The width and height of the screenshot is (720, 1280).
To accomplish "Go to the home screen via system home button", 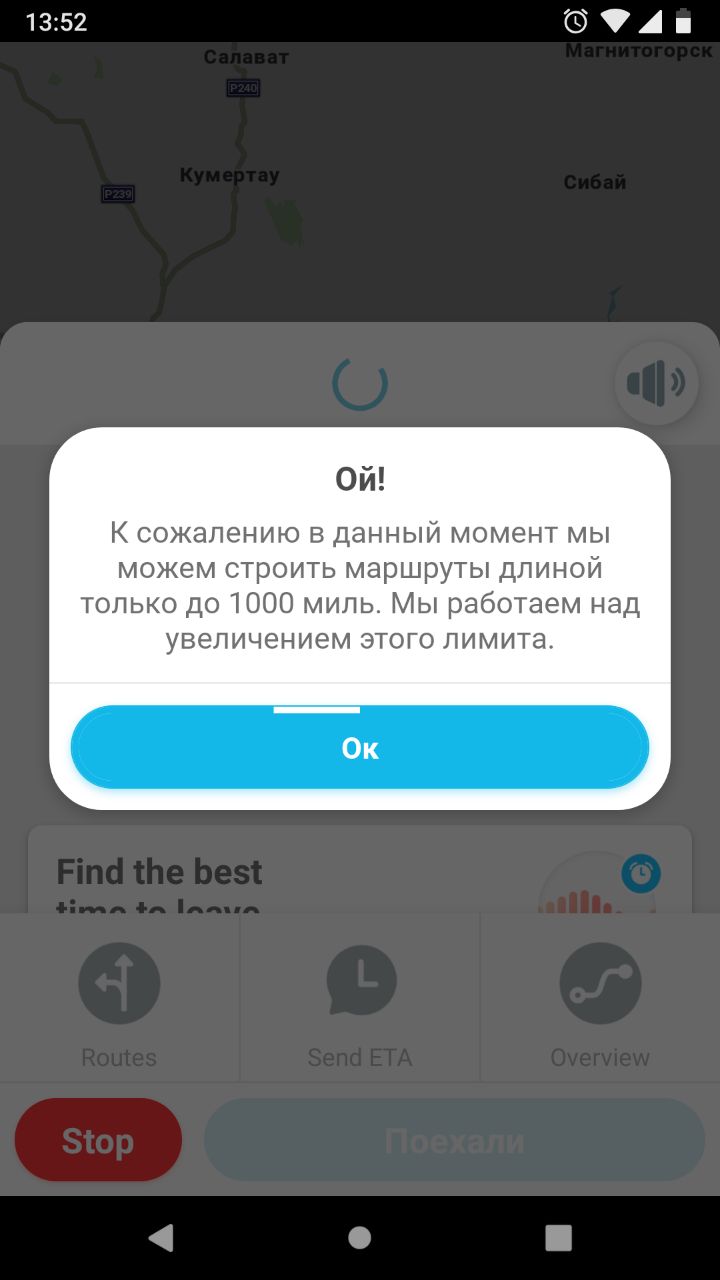I will [x=360, y=1237].
